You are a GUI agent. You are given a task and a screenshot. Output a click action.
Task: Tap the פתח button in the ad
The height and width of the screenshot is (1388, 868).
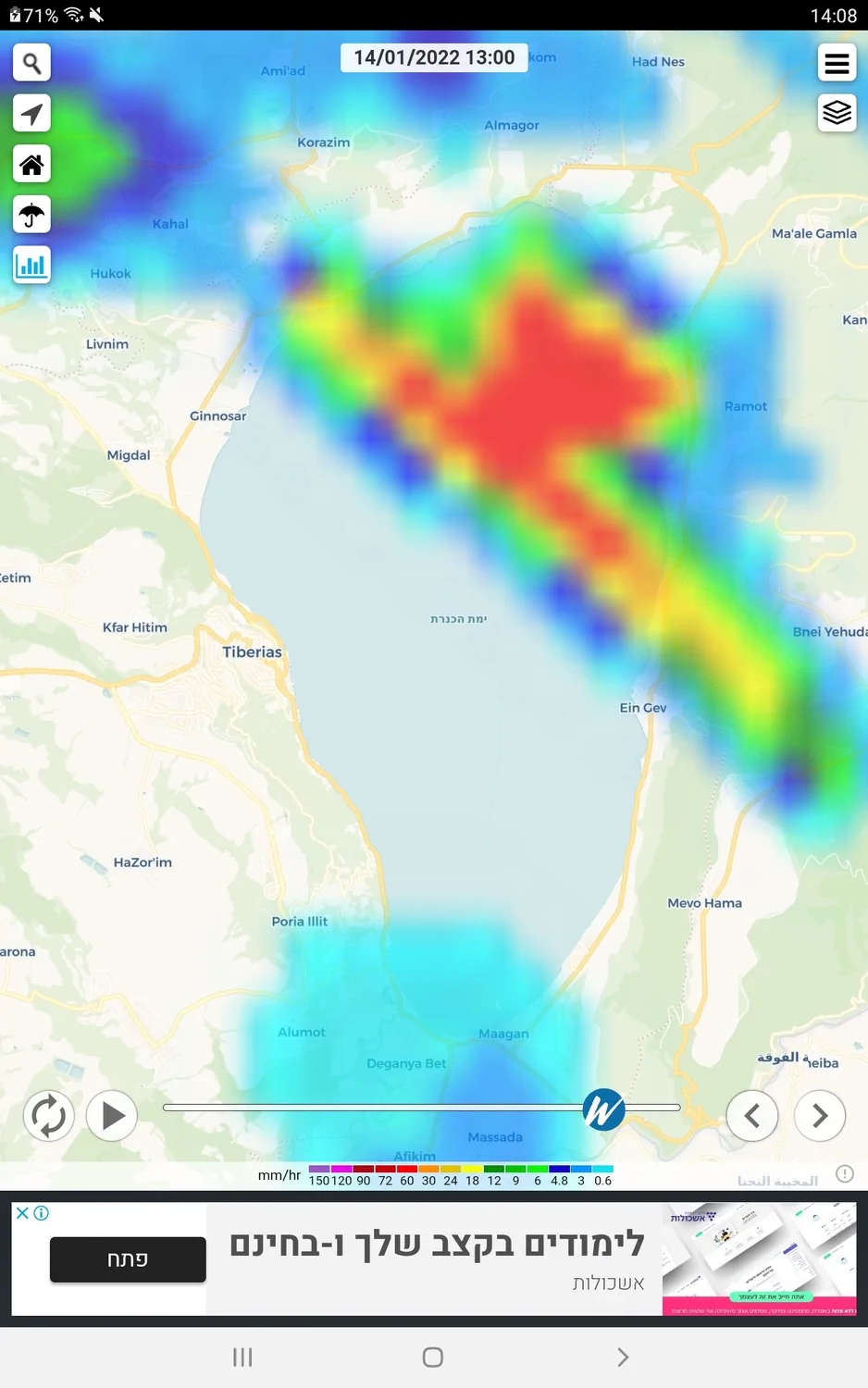click(x=128, y=1259)
